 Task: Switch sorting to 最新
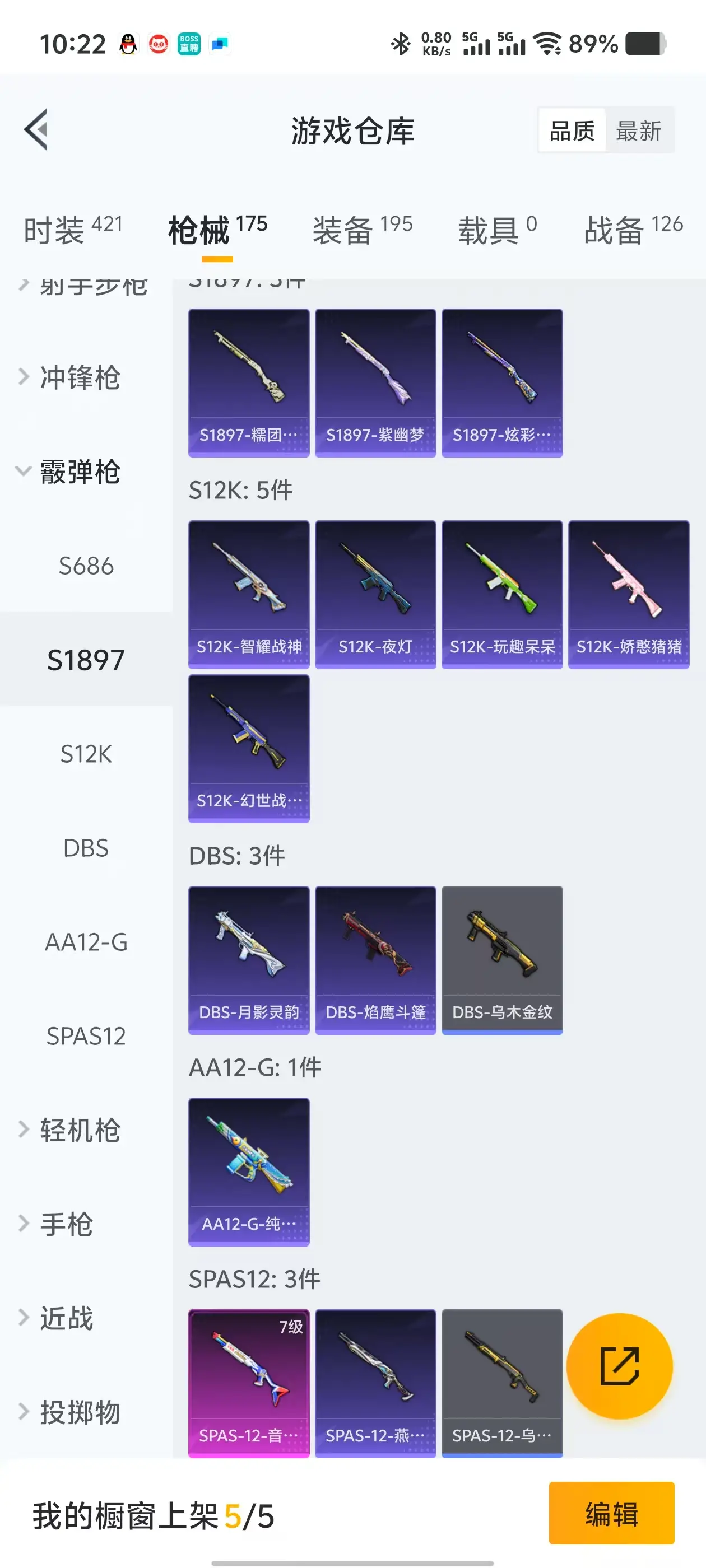tap(638, 130)
